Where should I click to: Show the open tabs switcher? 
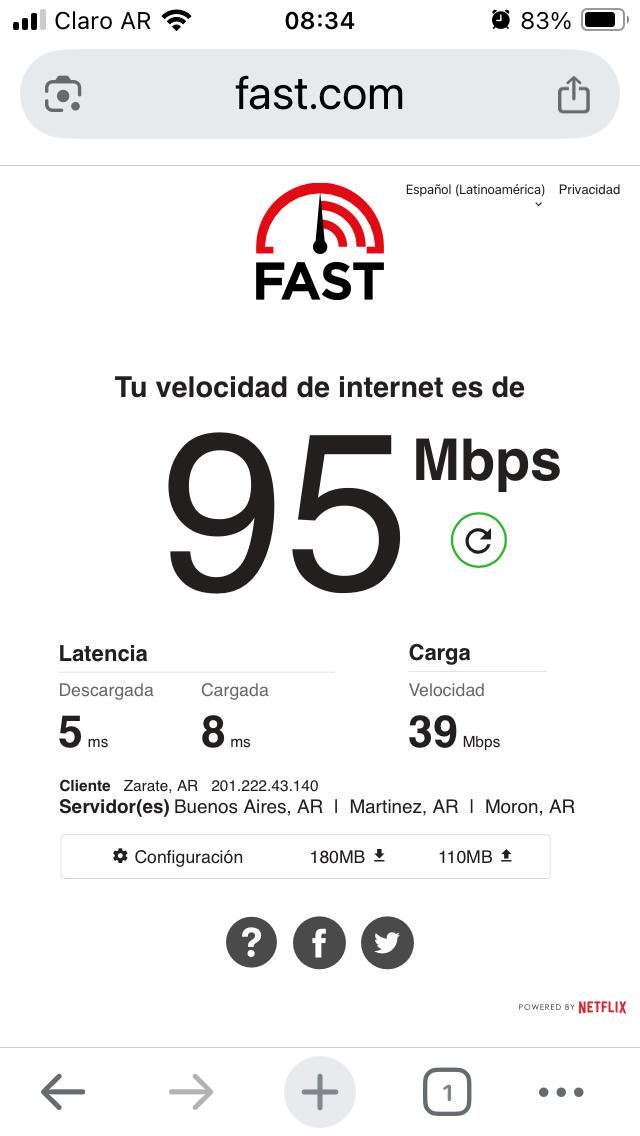click(447, 1092)
